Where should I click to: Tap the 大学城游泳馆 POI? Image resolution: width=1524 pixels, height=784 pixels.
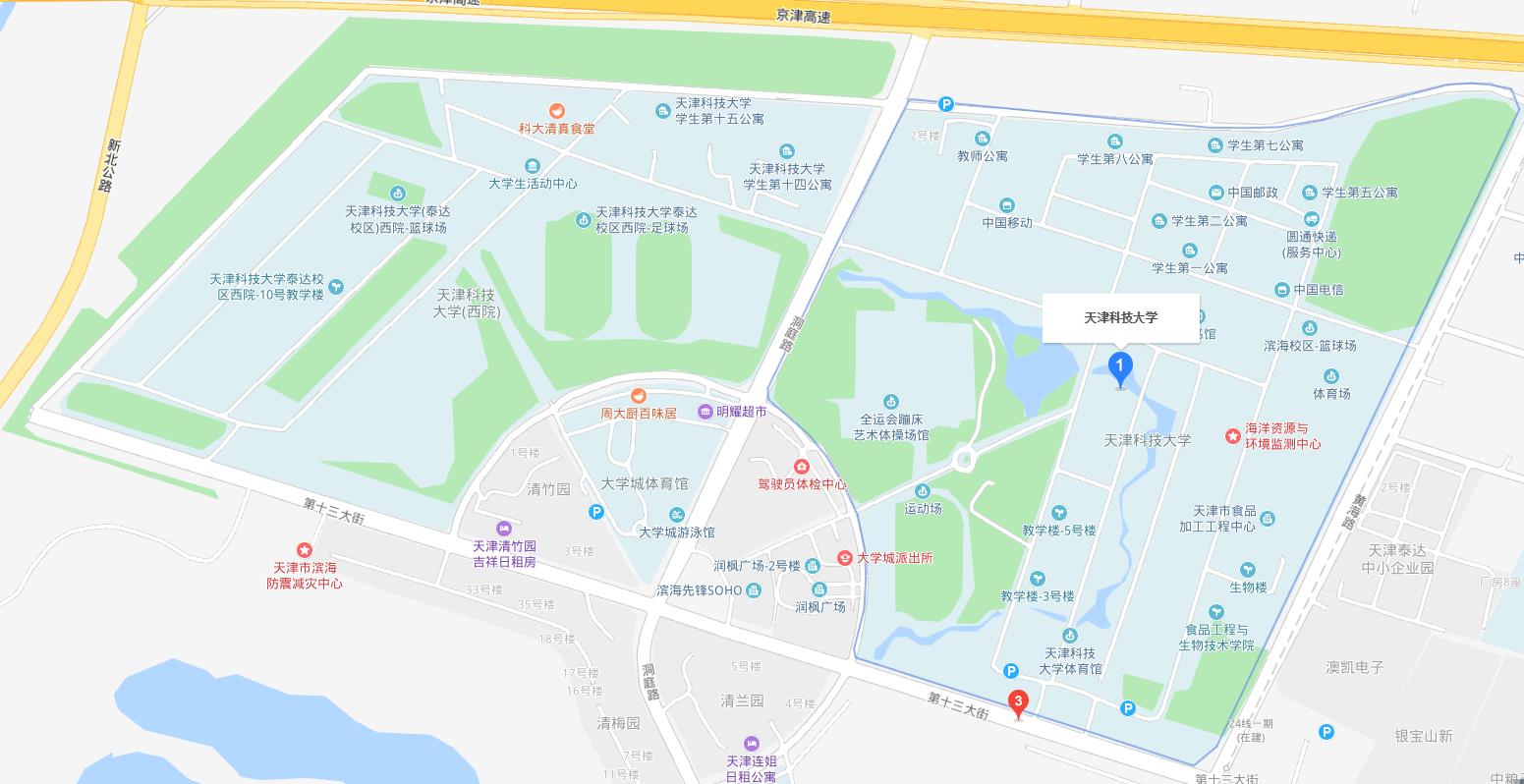click(x=676, y=516)
